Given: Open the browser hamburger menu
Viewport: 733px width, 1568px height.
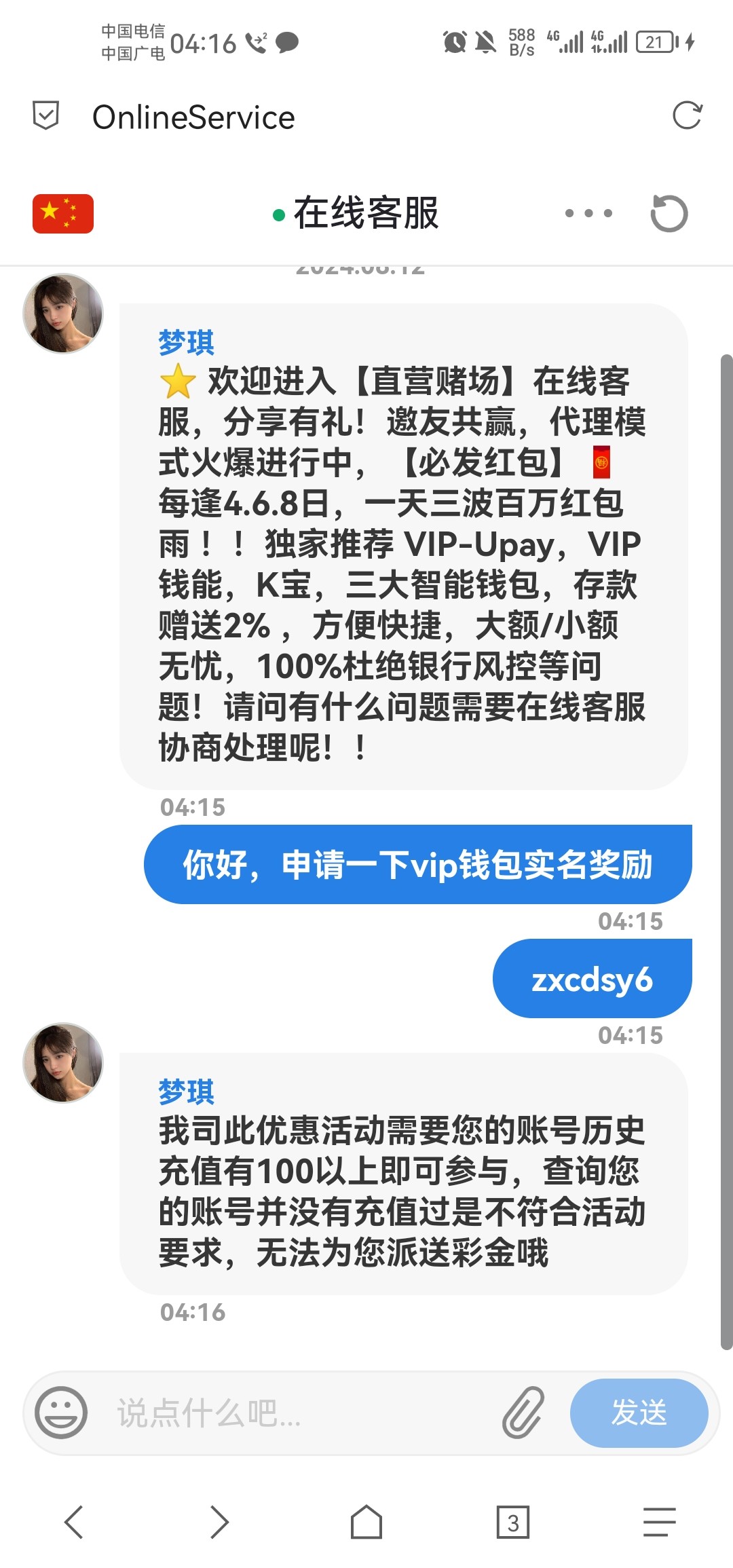Looking at the screenshot, I should point(660,1522).
